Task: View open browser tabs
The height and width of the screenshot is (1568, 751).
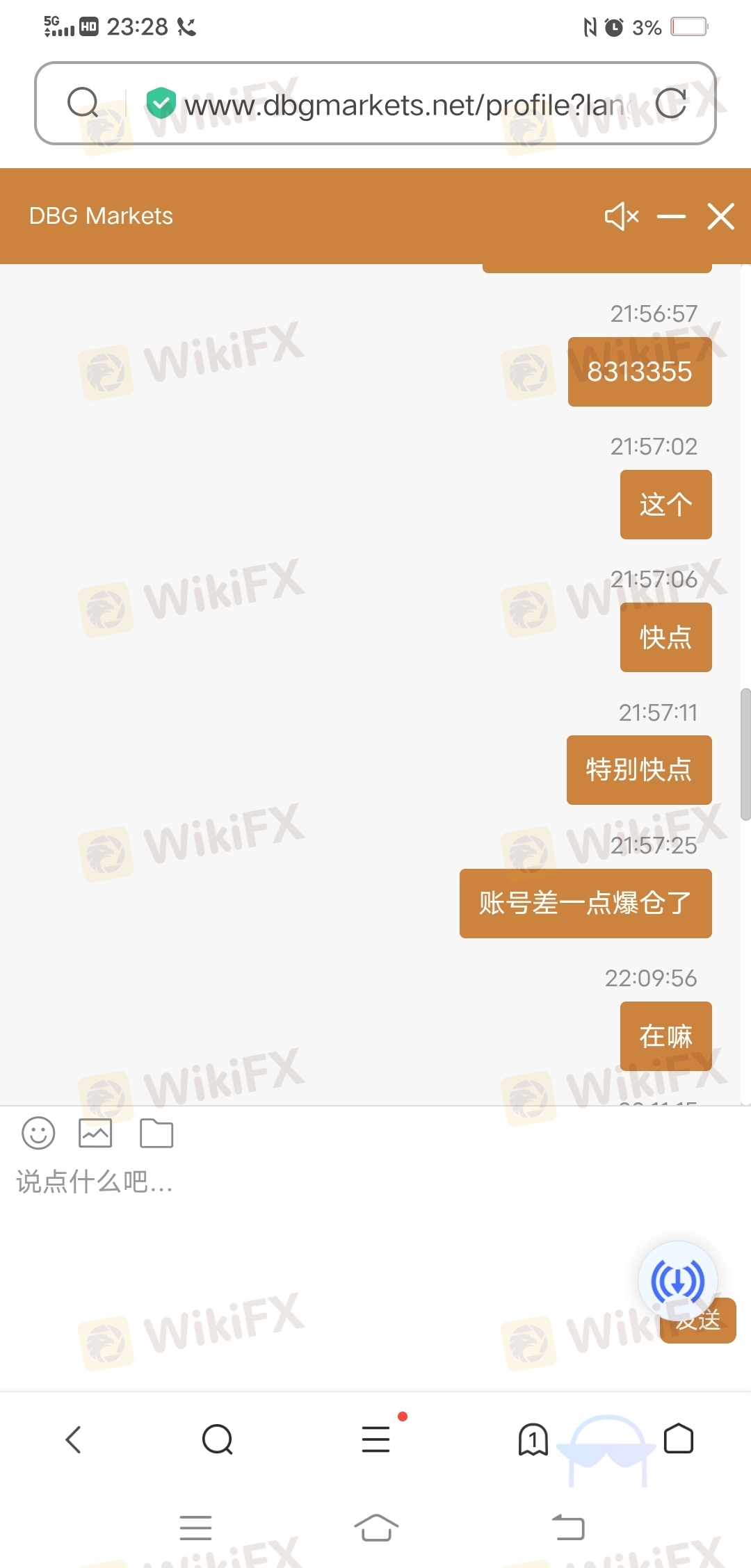Action: (x=533, y=1439)
